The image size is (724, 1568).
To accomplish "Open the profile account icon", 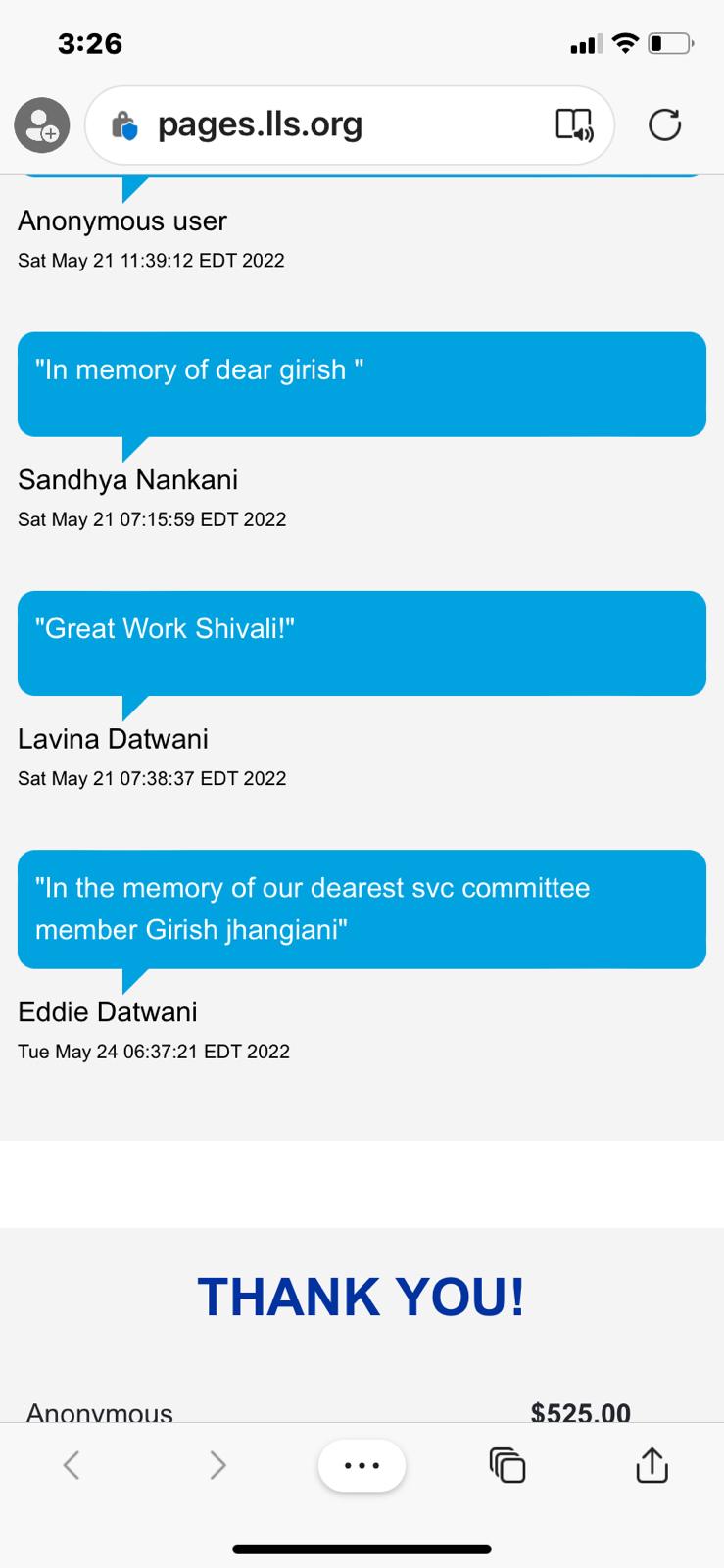I will pos(41,125).
